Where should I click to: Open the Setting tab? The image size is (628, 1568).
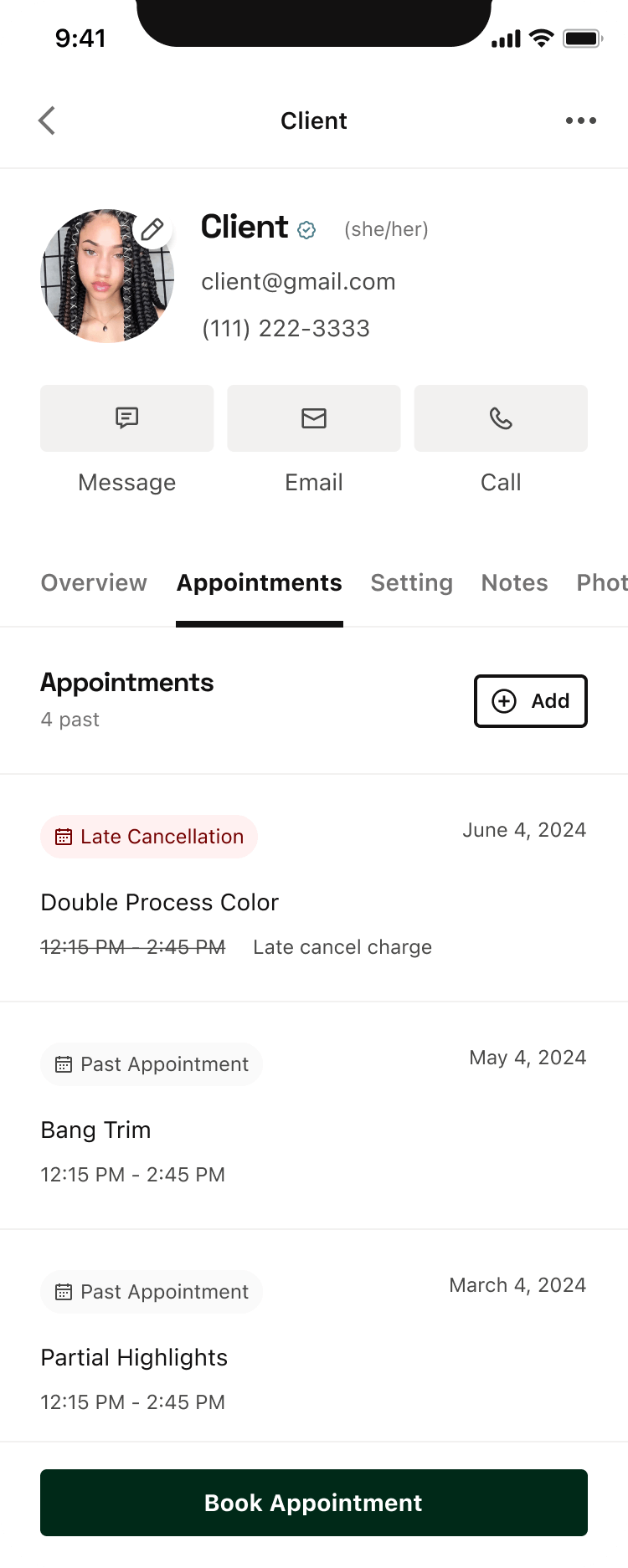click(x=411, y=583)
